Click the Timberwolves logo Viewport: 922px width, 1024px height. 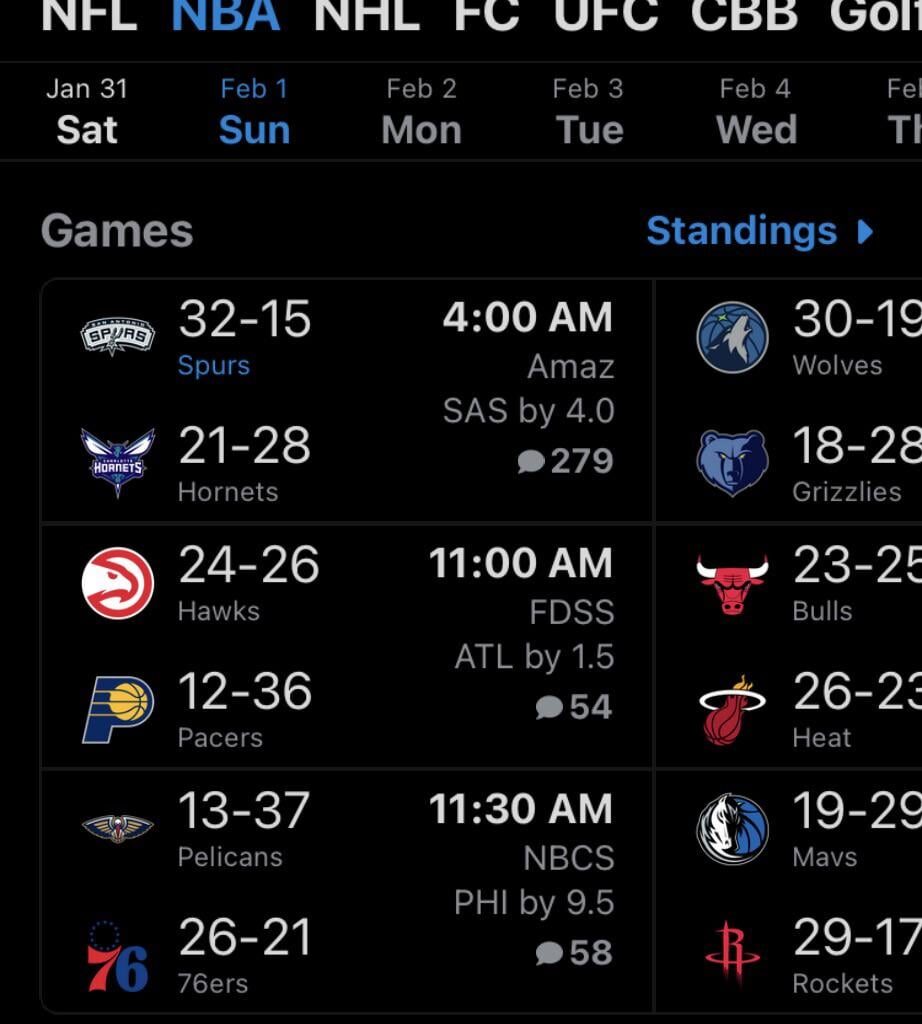point(734,334)
